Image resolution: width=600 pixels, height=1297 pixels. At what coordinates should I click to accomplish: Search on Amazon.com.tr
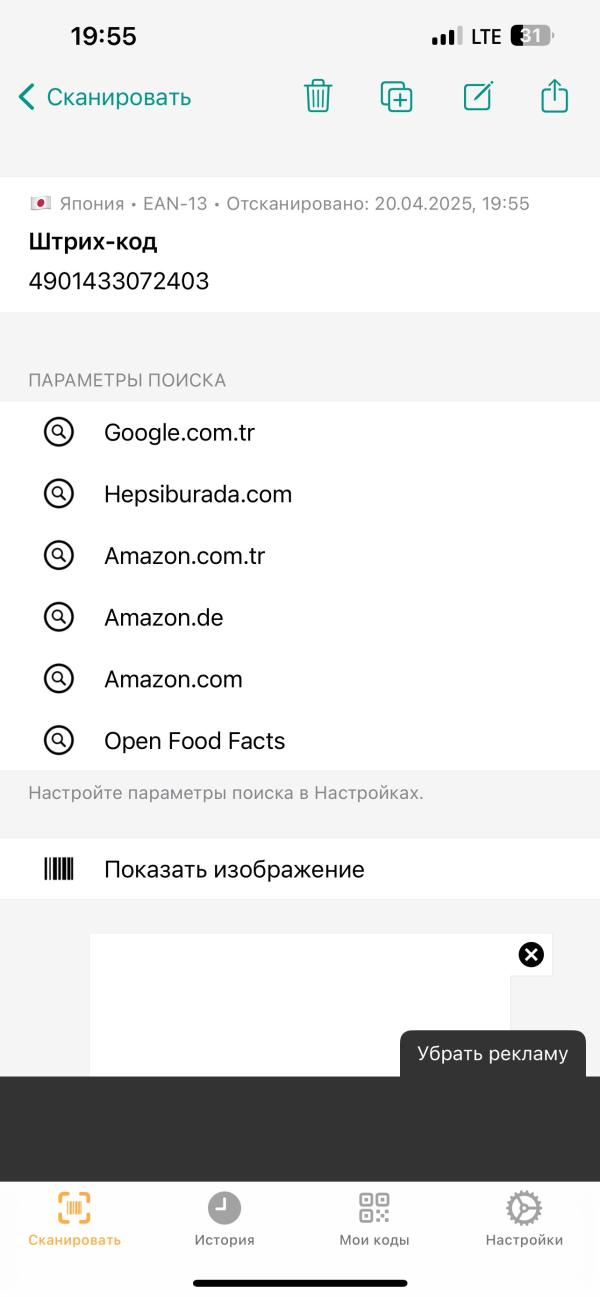coord(300,556)
